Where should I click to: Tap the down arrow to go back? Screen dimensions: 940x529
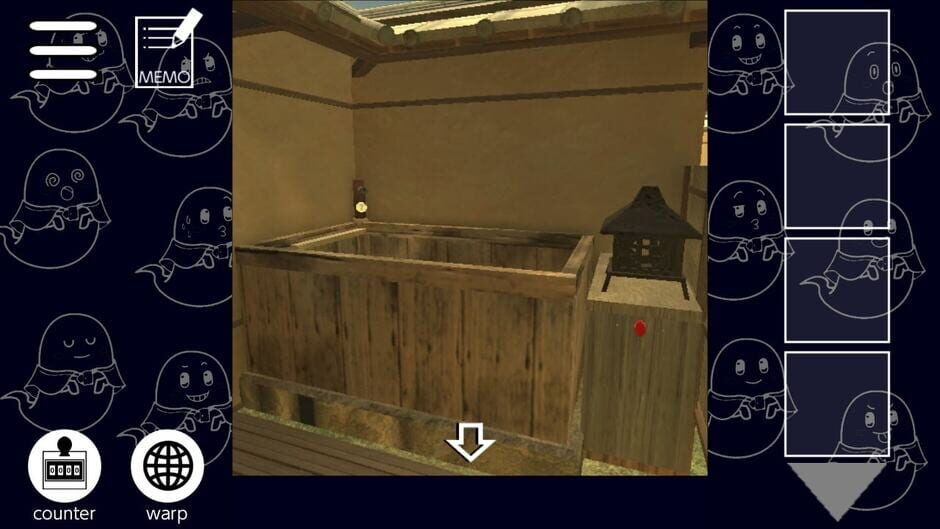[x=469, y=440]
